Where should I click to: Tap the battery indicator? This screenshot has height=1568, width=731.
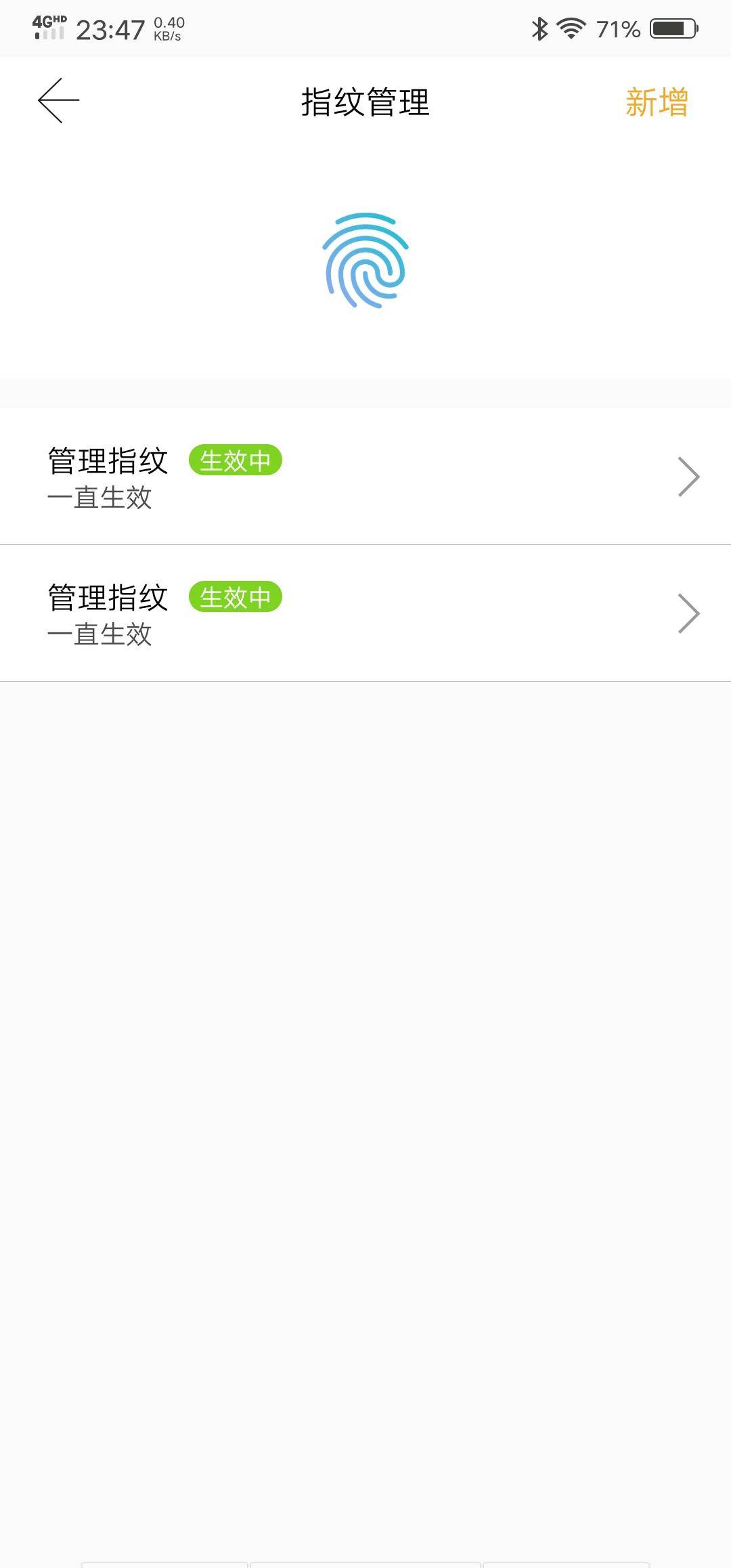click(672, 27)
